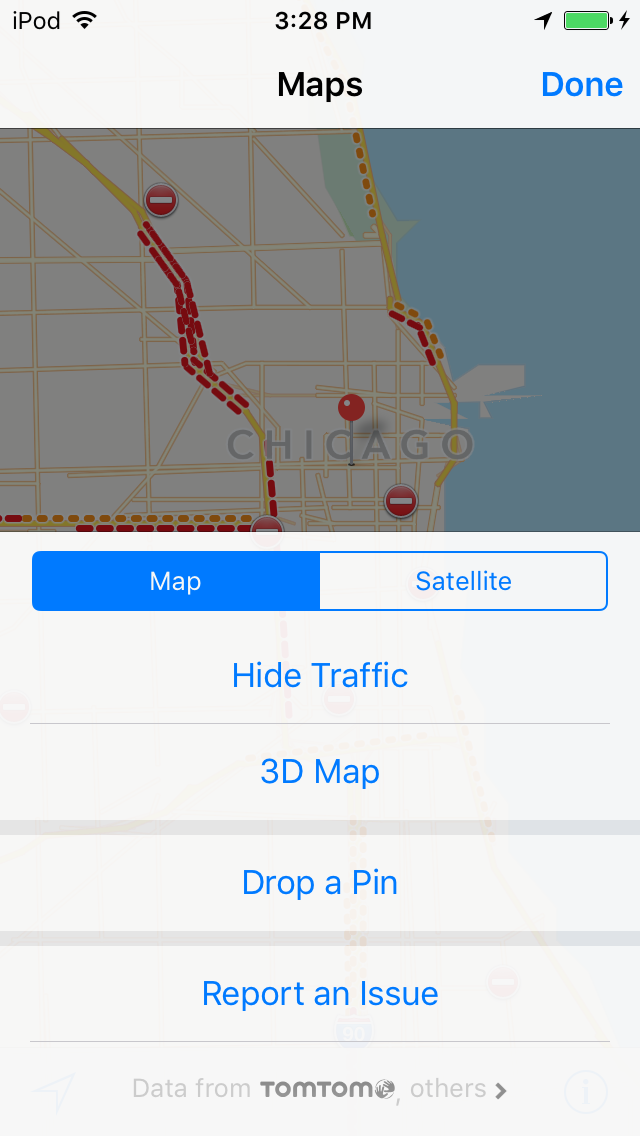
Task: Open the TomTom data attribution link
Action: tap(320, 1088)
